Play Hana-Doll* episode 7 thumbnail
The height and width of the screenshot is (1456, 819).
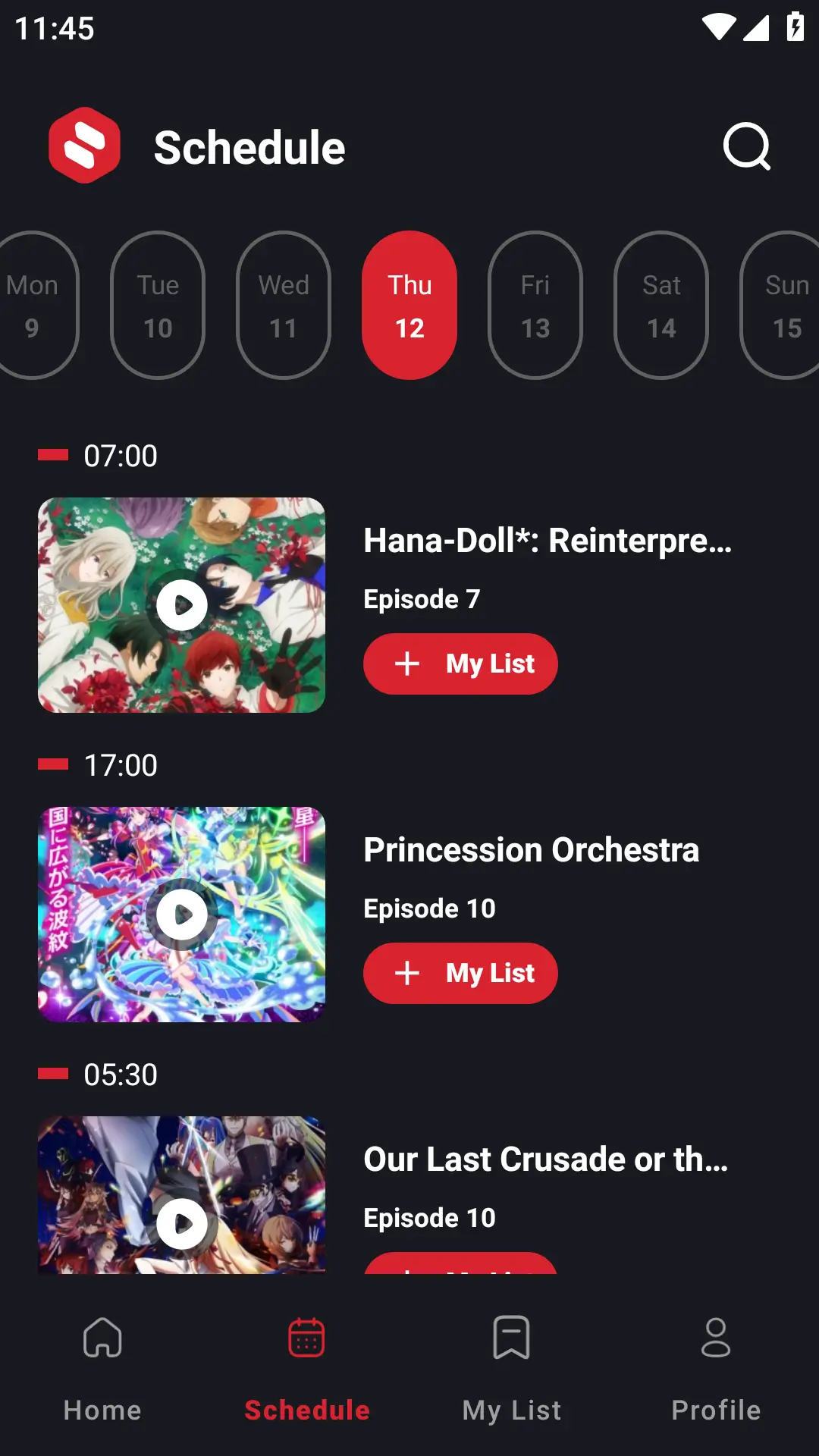tap(182, 605)
